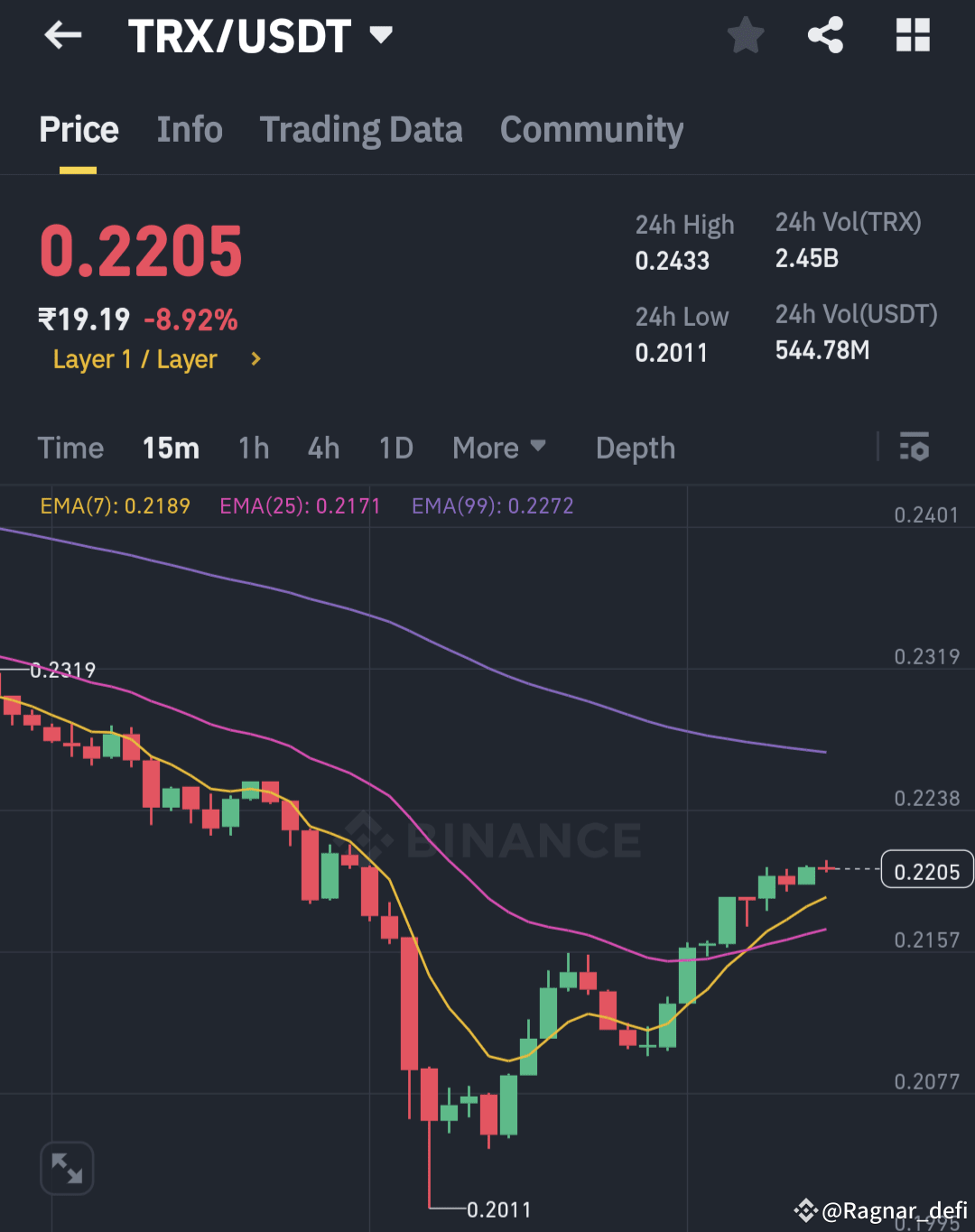Enable the 1h timeframe
975x1232 pixels.
[254, 448]
